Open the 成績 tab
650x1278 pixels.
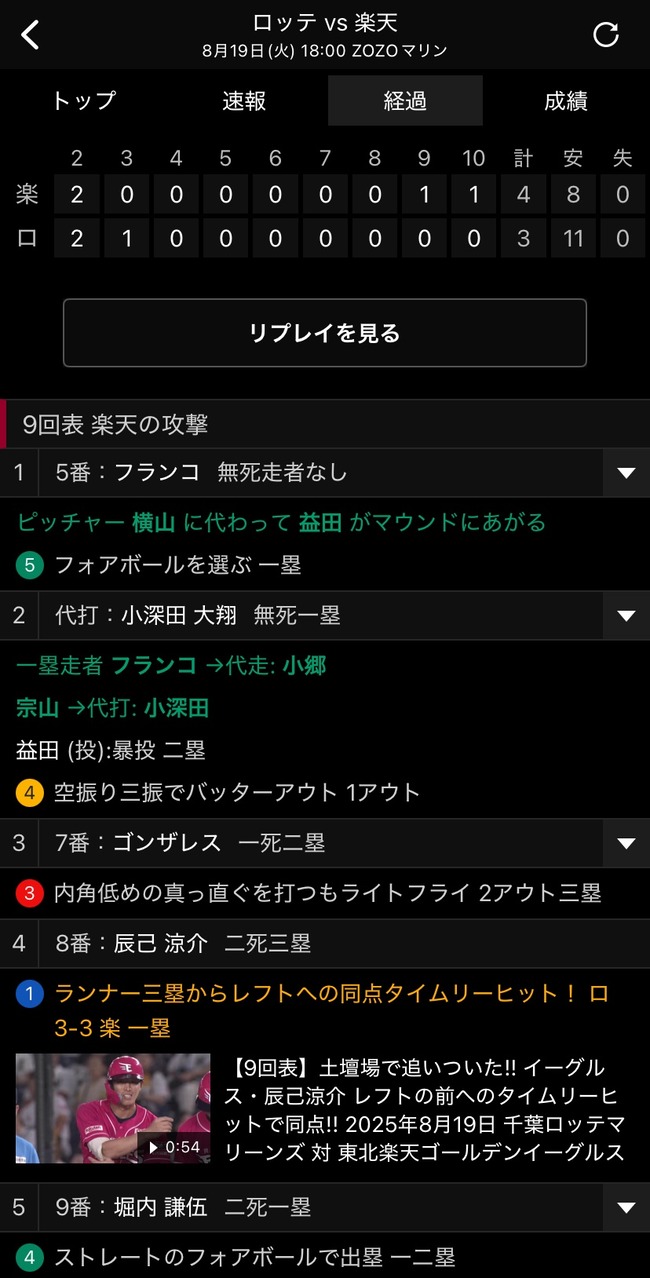(x=566, y=100)
